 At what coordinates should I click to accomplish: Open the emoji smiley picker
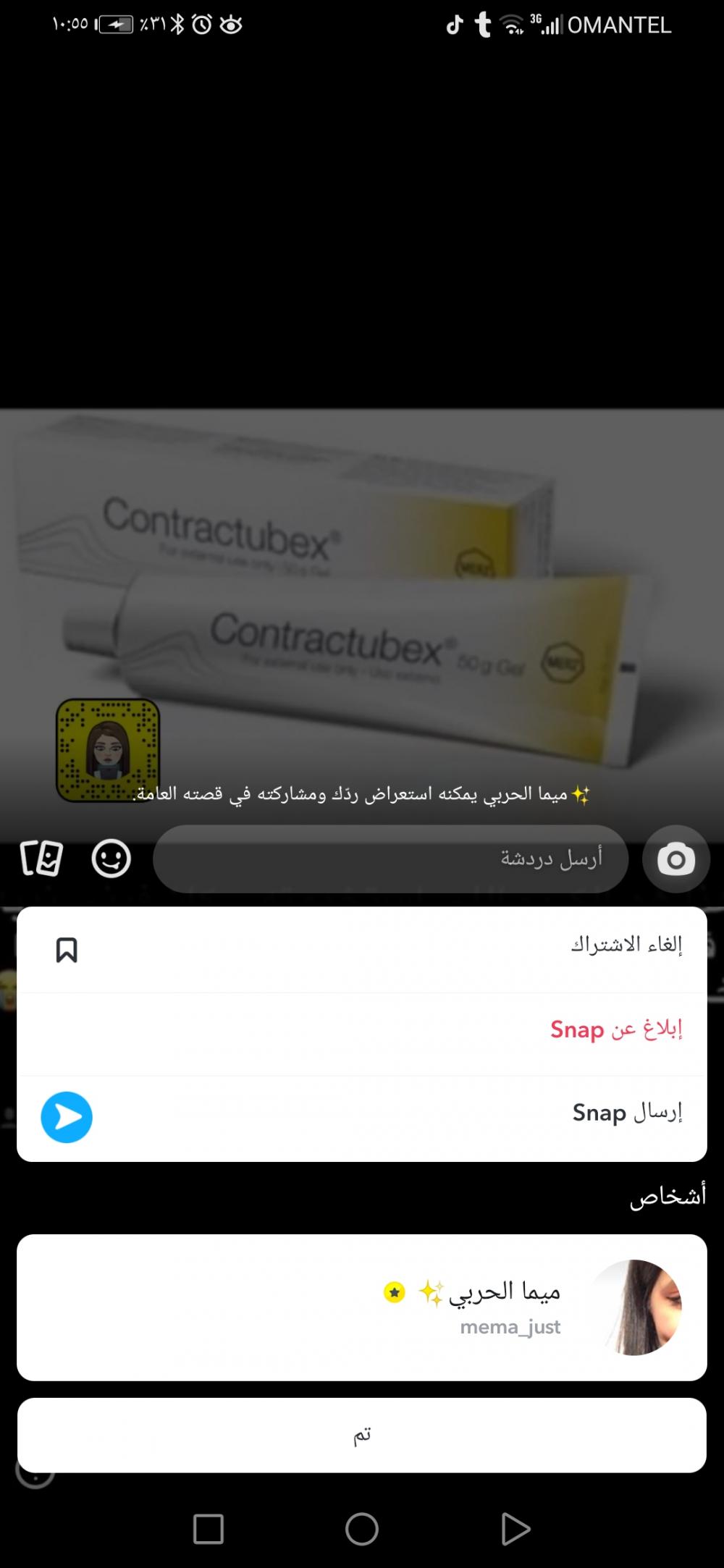(111, 859)
